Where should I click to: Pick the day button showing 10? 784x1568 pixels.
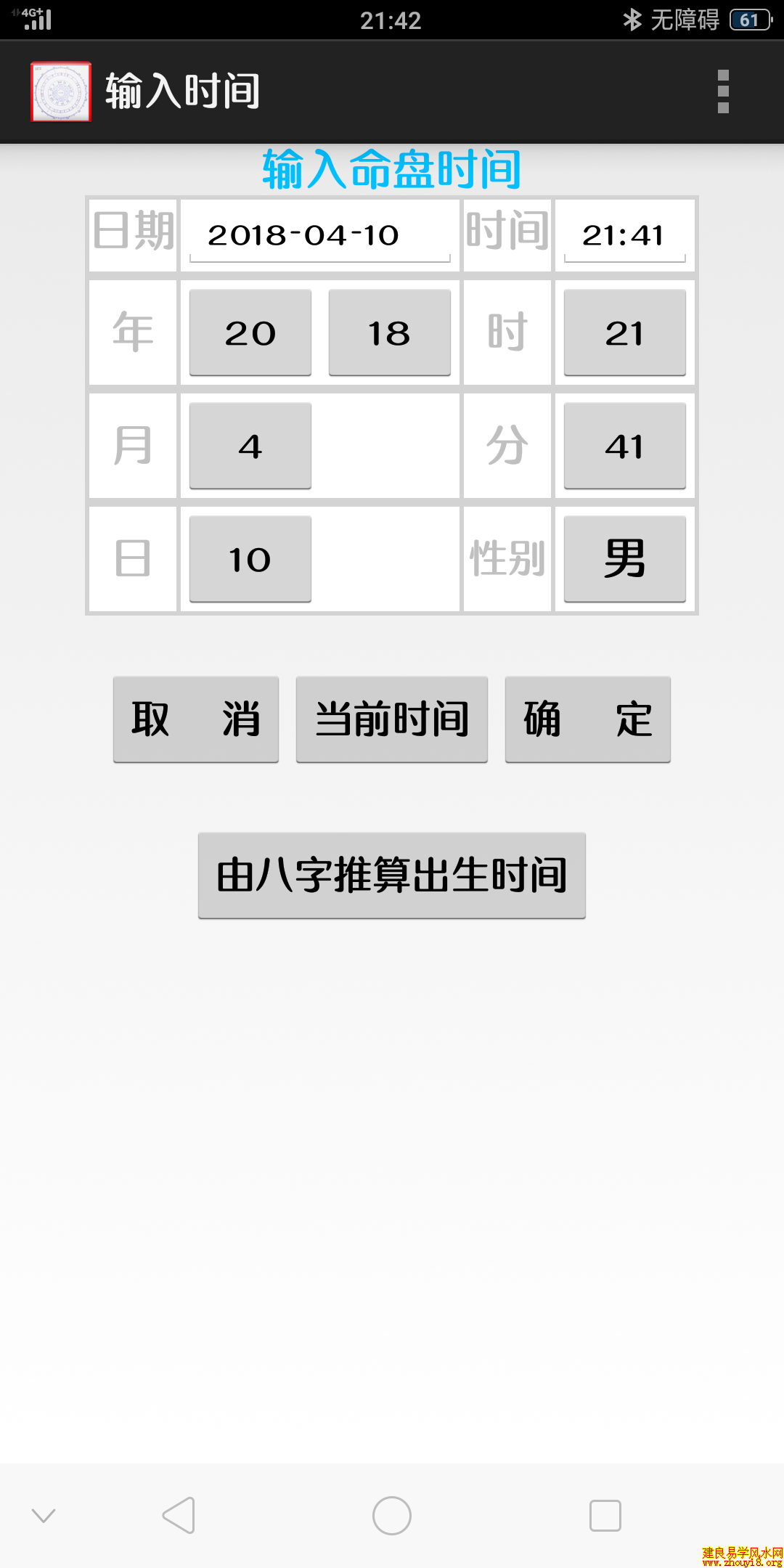(x=250, y=559)
